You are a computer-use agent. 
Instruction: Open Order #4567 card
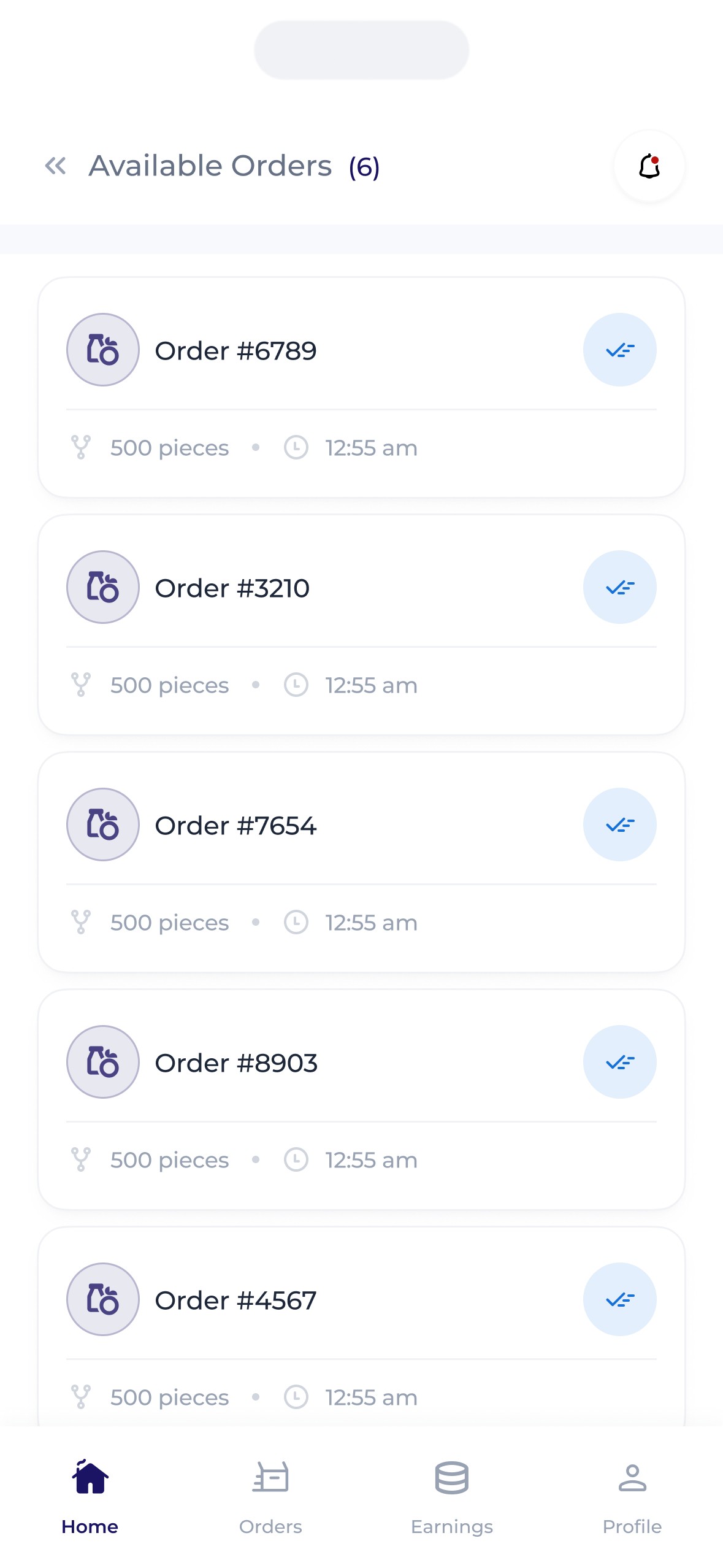coord(361,1326)
